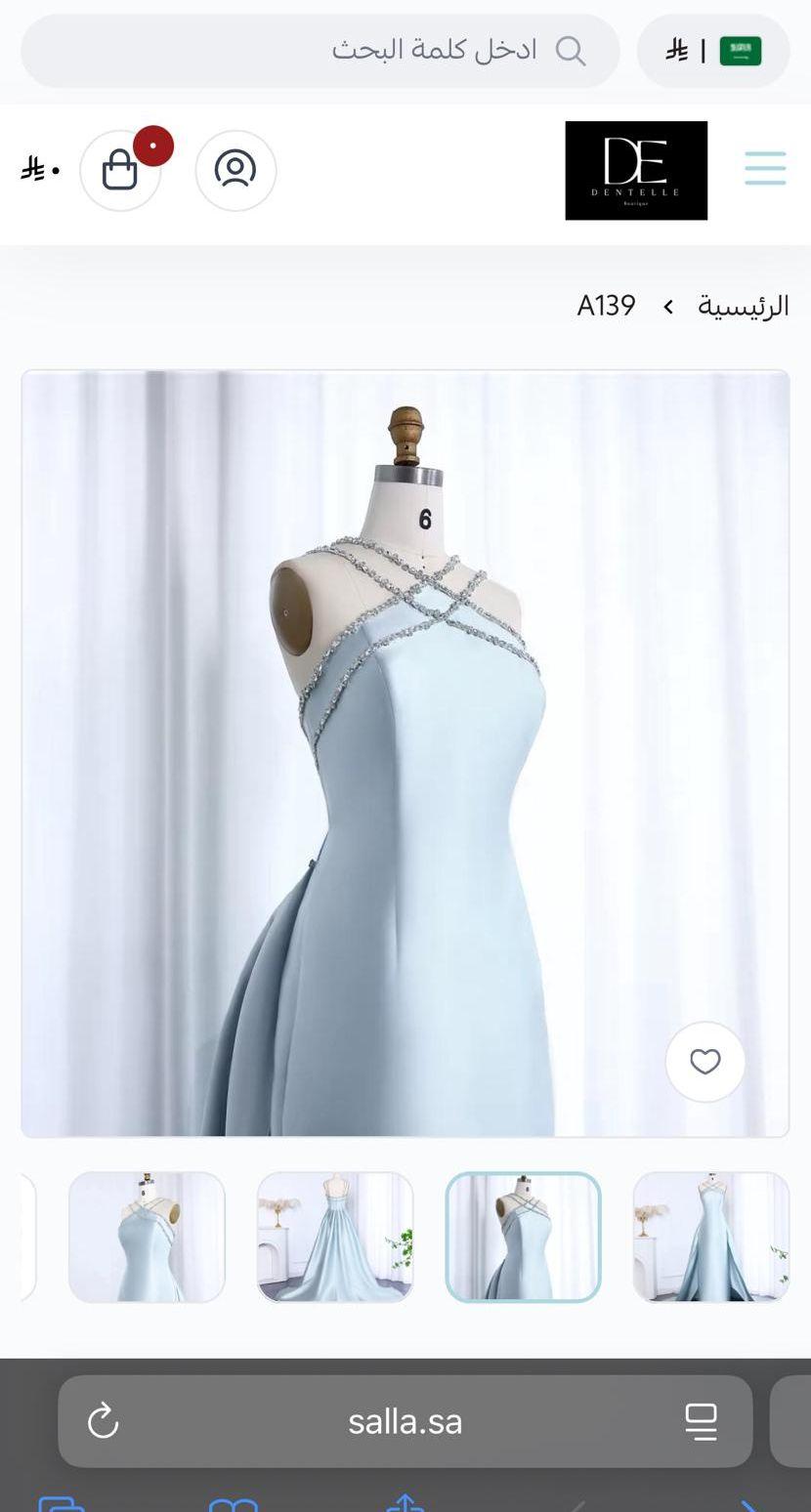Select the close-up bodice thumbnail with mannequin arm
The width and height of the screenshot is (811, 1512).
point(147,1237)
